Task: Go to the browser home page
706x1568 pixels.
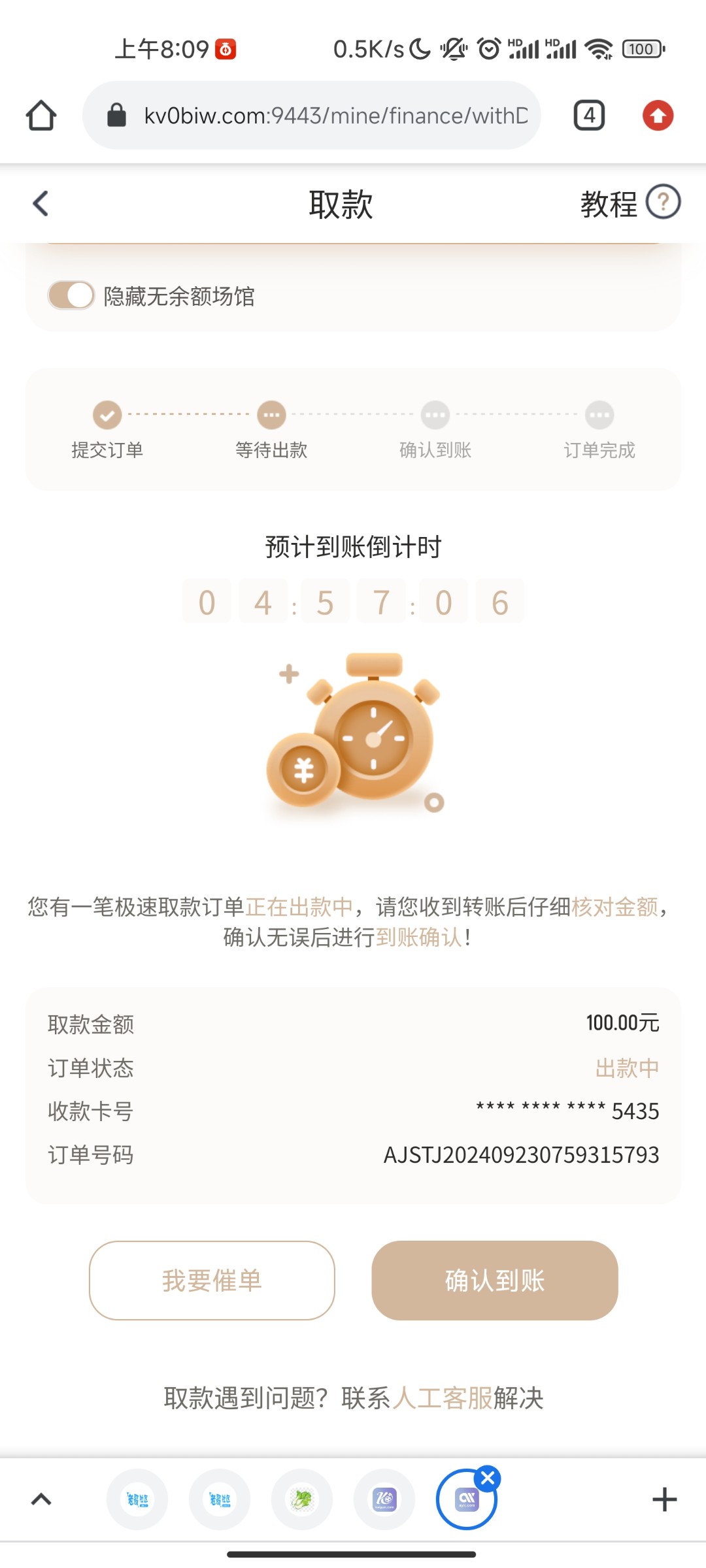Action: tap(41, 116)
